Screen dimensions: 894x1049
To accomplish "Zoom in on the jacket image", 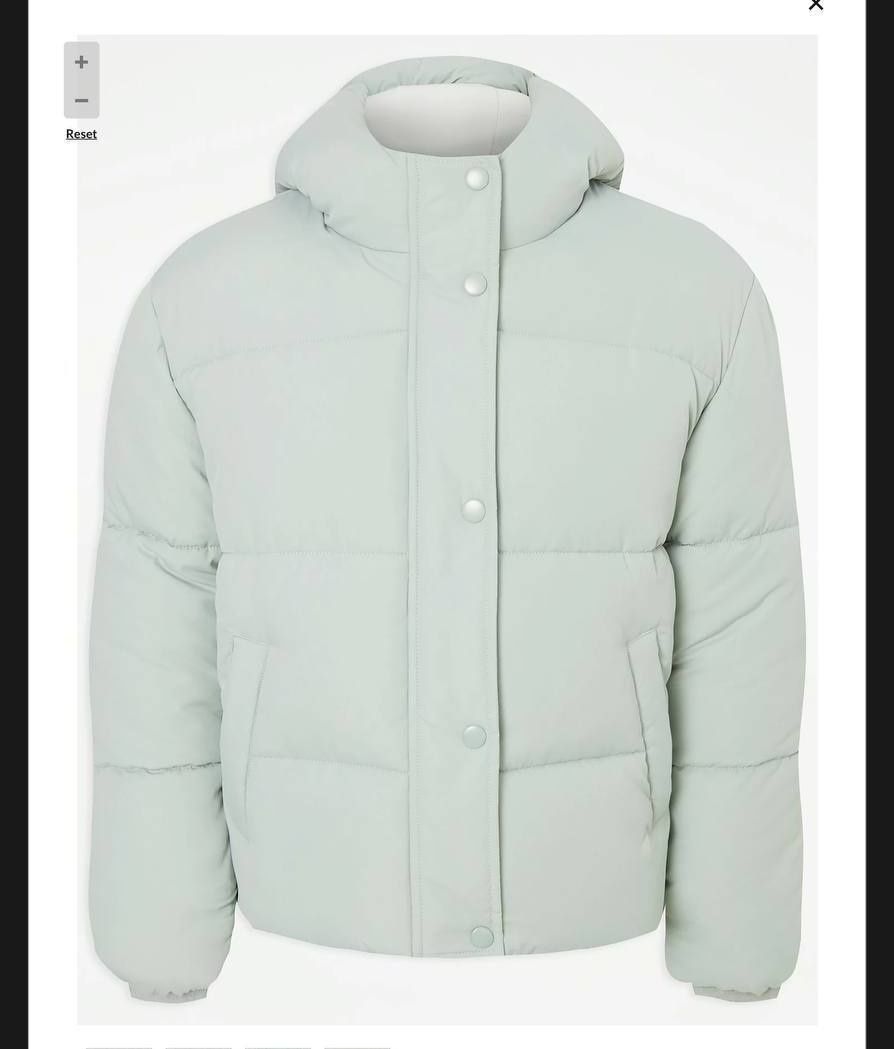I will (x=81, y=62).
